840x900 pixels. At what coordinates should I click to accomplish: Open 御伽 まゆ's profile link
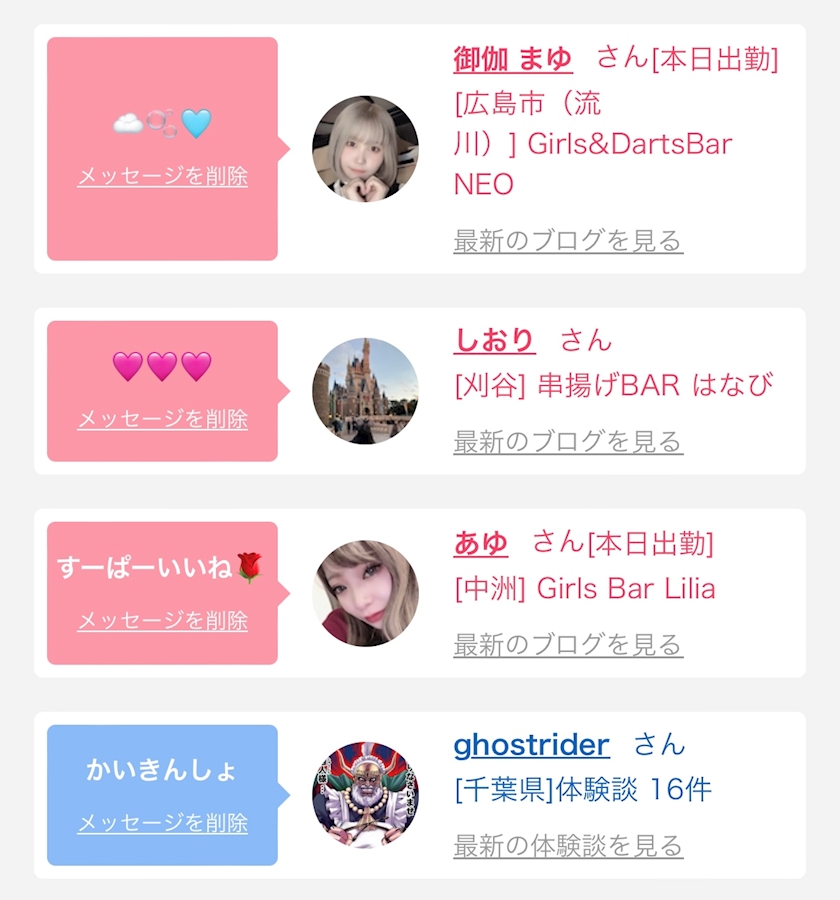[513, 59]
